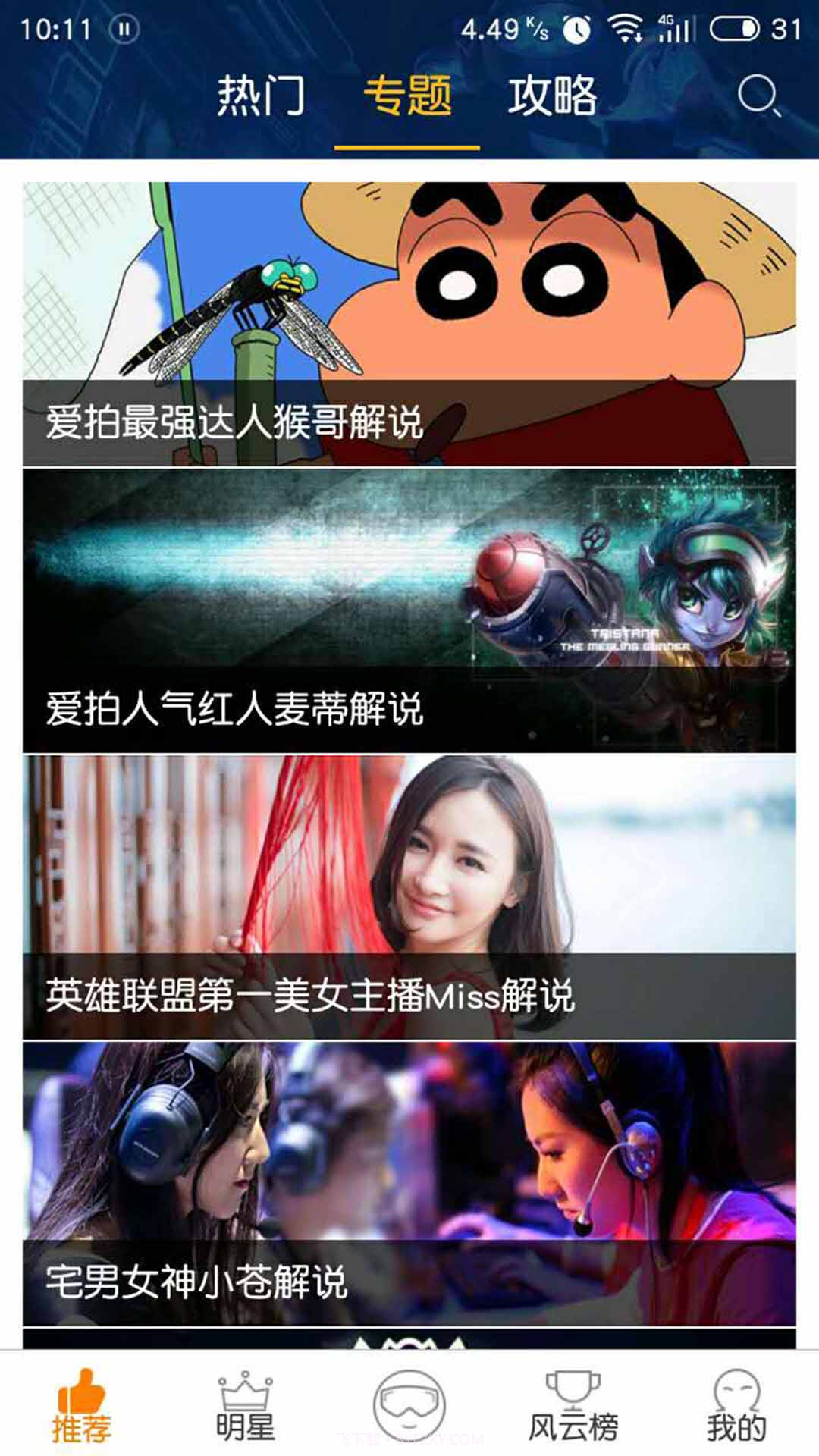Switch to the 攻略 tab

tap(554, 96)
